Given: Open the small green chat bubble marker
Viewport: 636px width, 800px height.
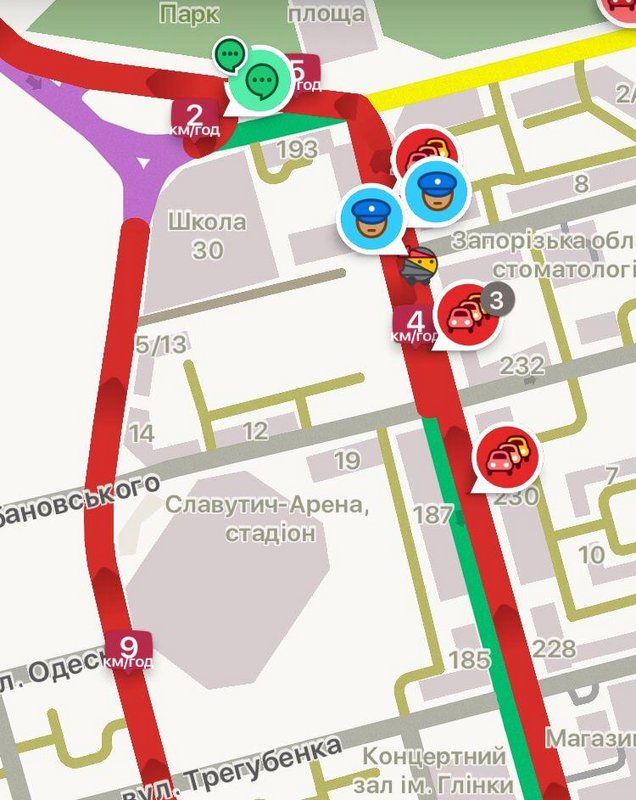Looking at the screenshot, I should (229, 53).
